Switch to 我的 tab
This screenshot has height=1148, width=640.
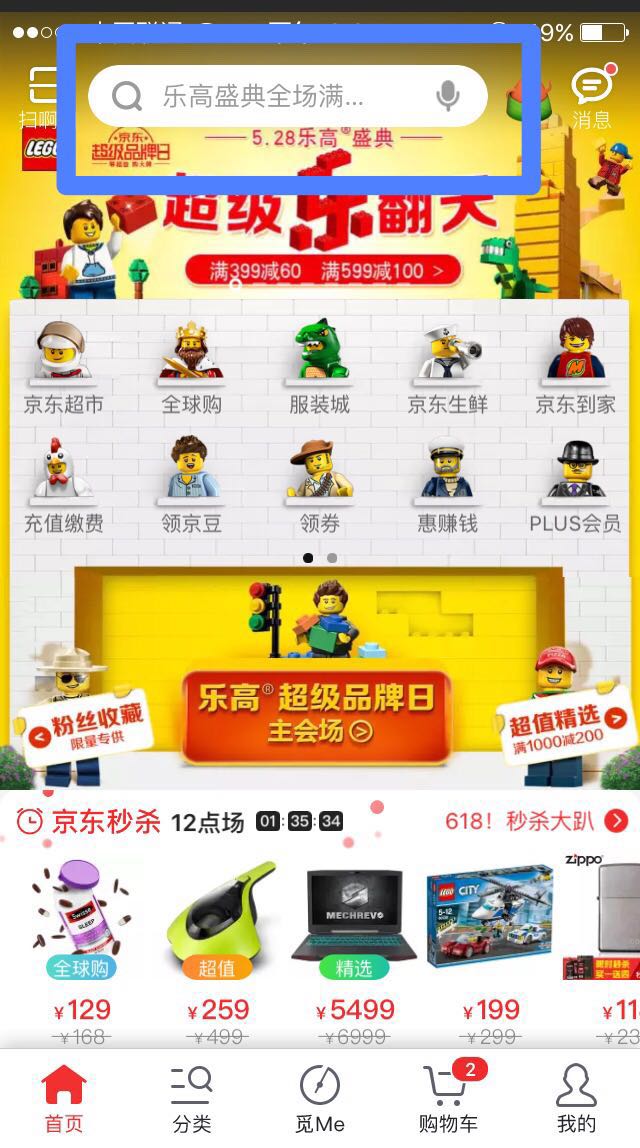coord(576,1099)
